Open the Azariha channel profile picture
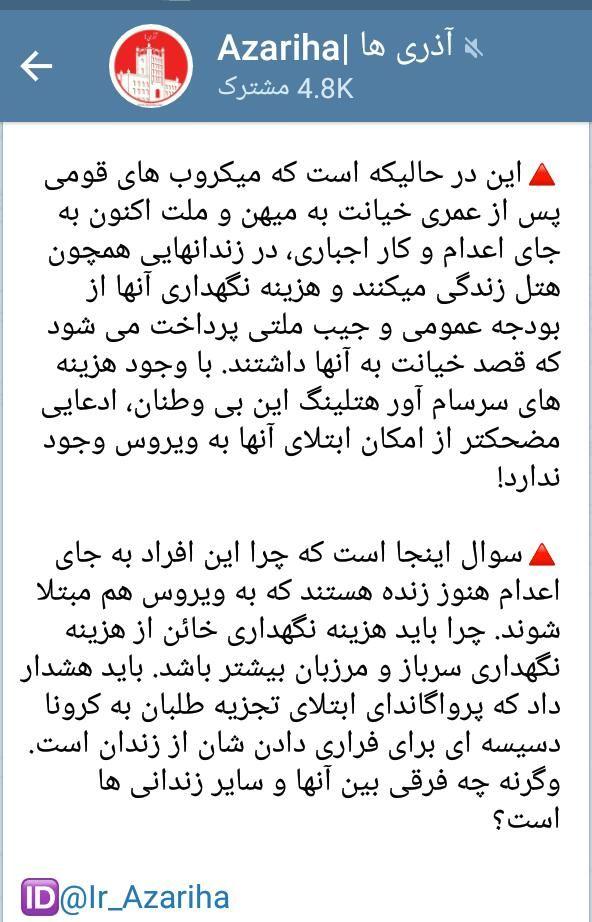The image size is (592, 922). pos(151,66)
